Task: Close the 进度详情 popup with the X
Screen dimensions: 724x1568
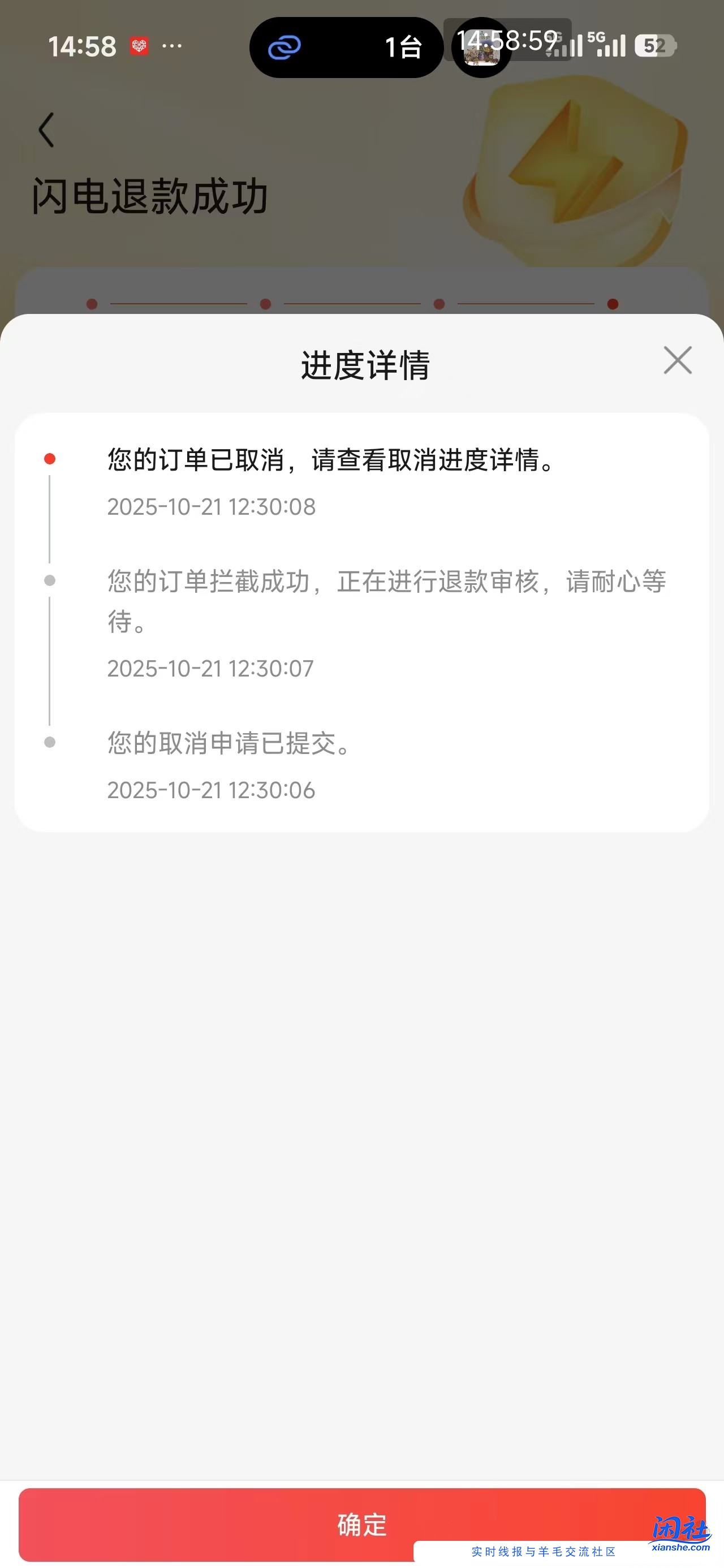Action: [x=678, y=360]
